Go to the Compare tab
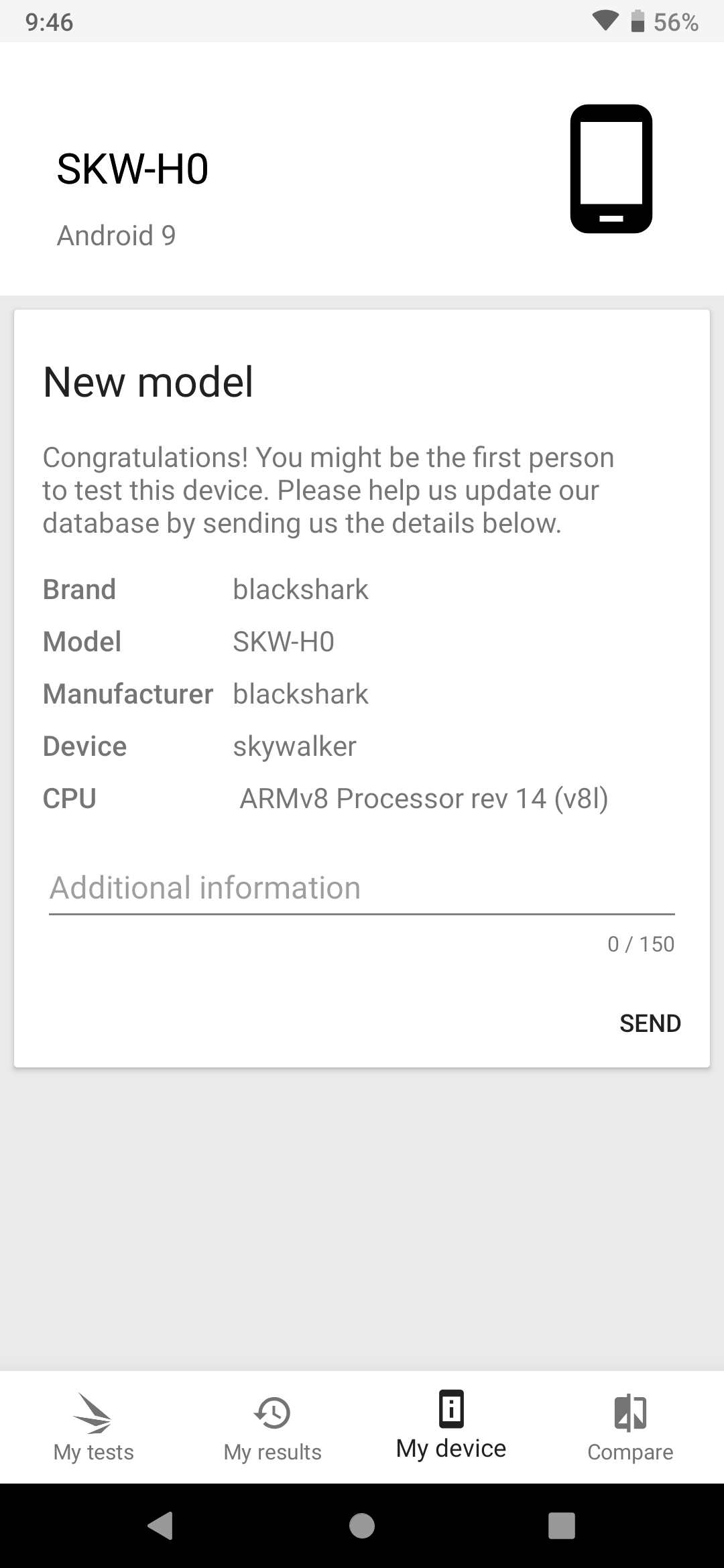Image resolution: width=724 pixels, height=1568 pixels. click(x=630, y=1427)
